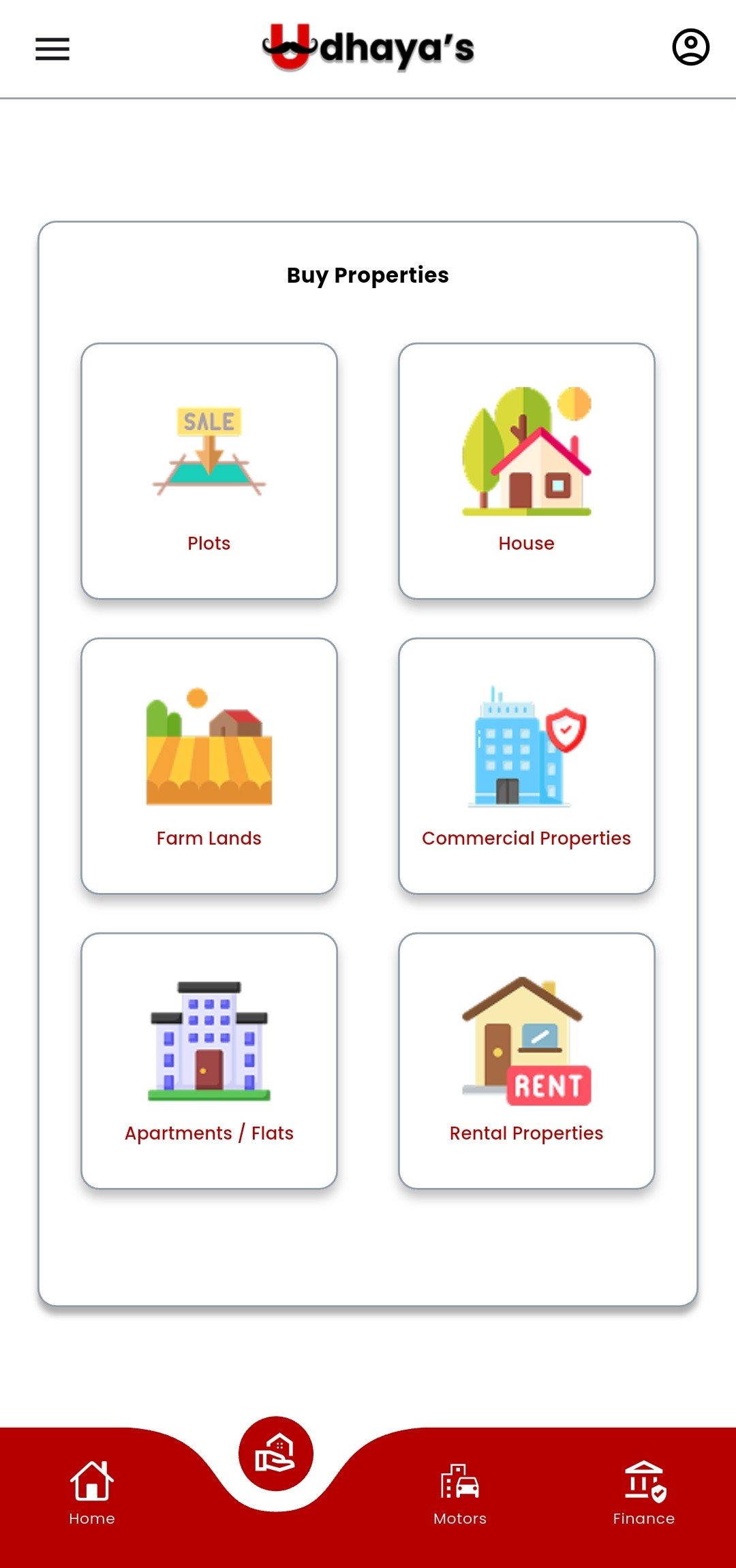Switch to the Finance tab
The height and width of the screenshot is (1568, 736).
point(643,1492)
